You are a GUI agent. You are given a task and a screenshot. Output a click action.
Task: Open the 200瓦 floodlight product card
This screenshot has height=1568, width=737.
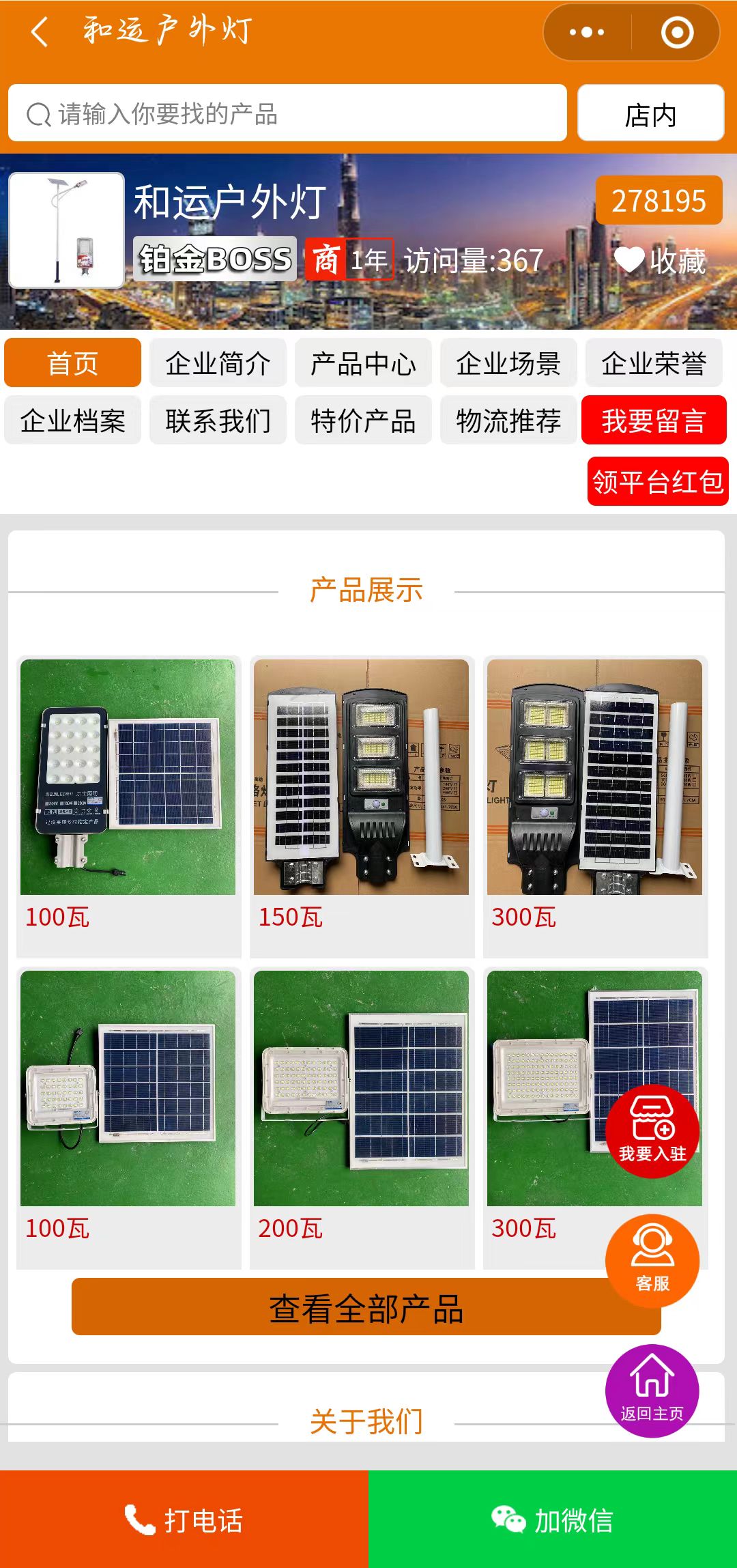pyautogui.click(x=361, y=1106)
